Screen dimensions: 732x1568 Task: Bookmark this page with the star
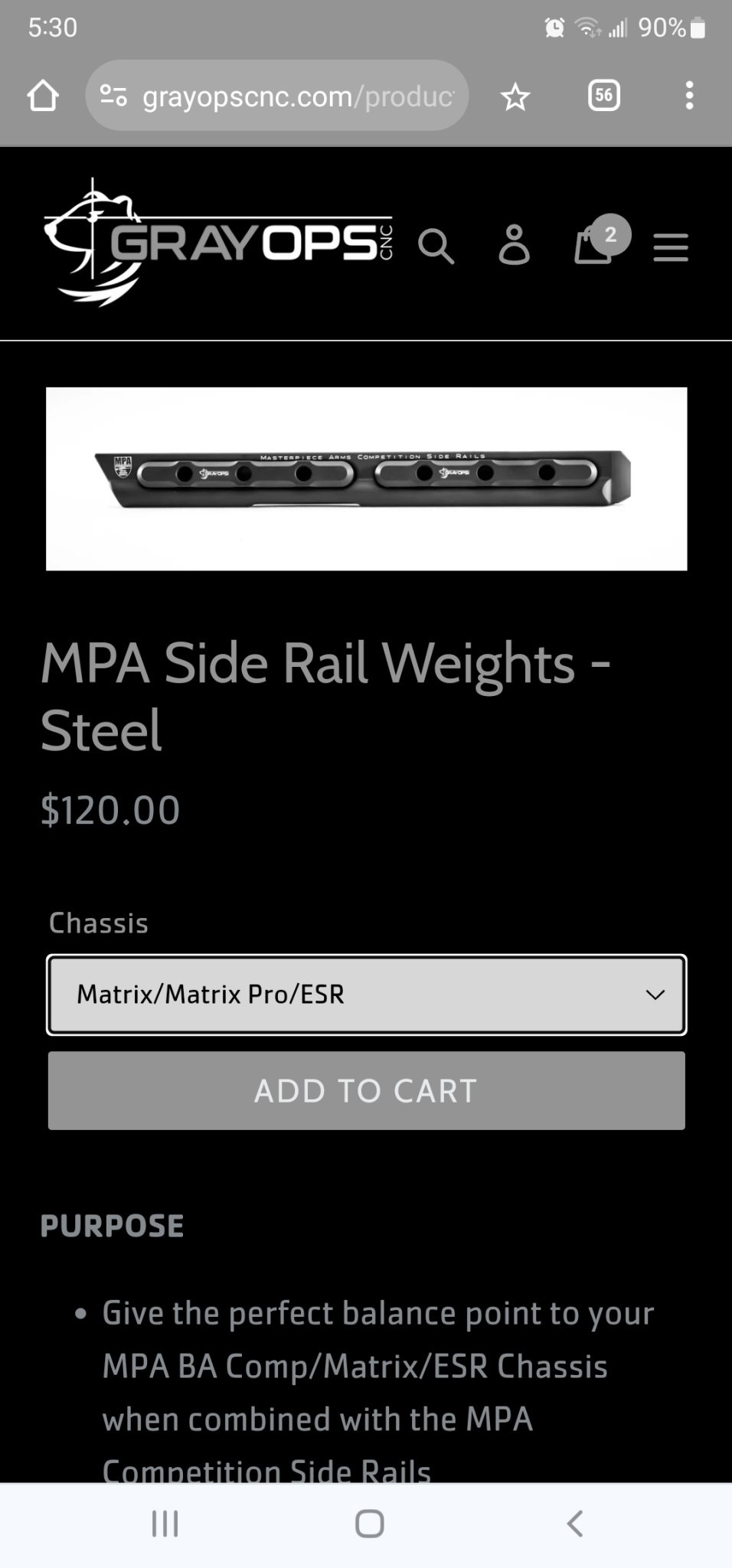[515, 96]
